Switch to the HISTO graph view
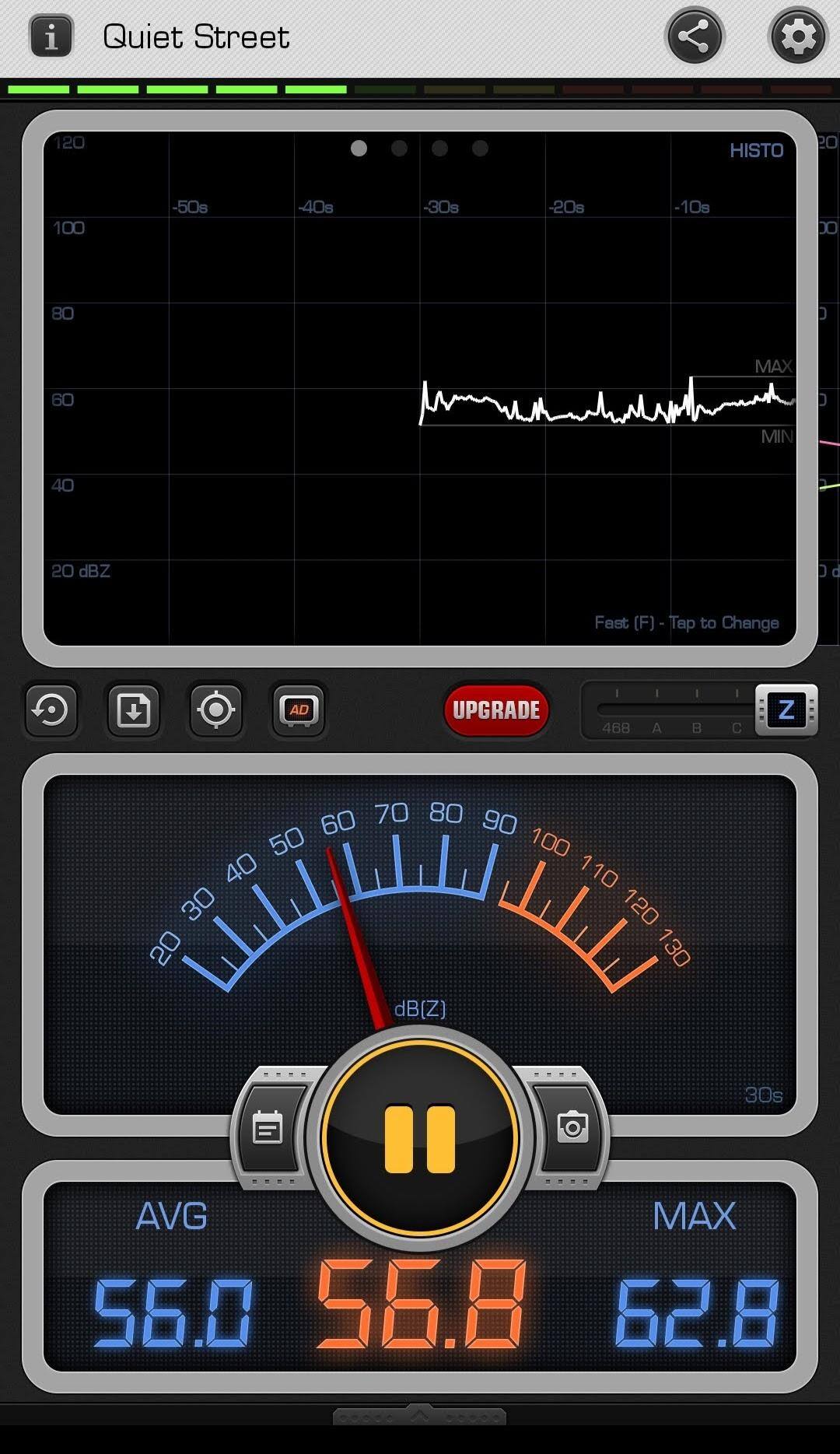This screenshot has height=1454, width=840. pos(756,151)
